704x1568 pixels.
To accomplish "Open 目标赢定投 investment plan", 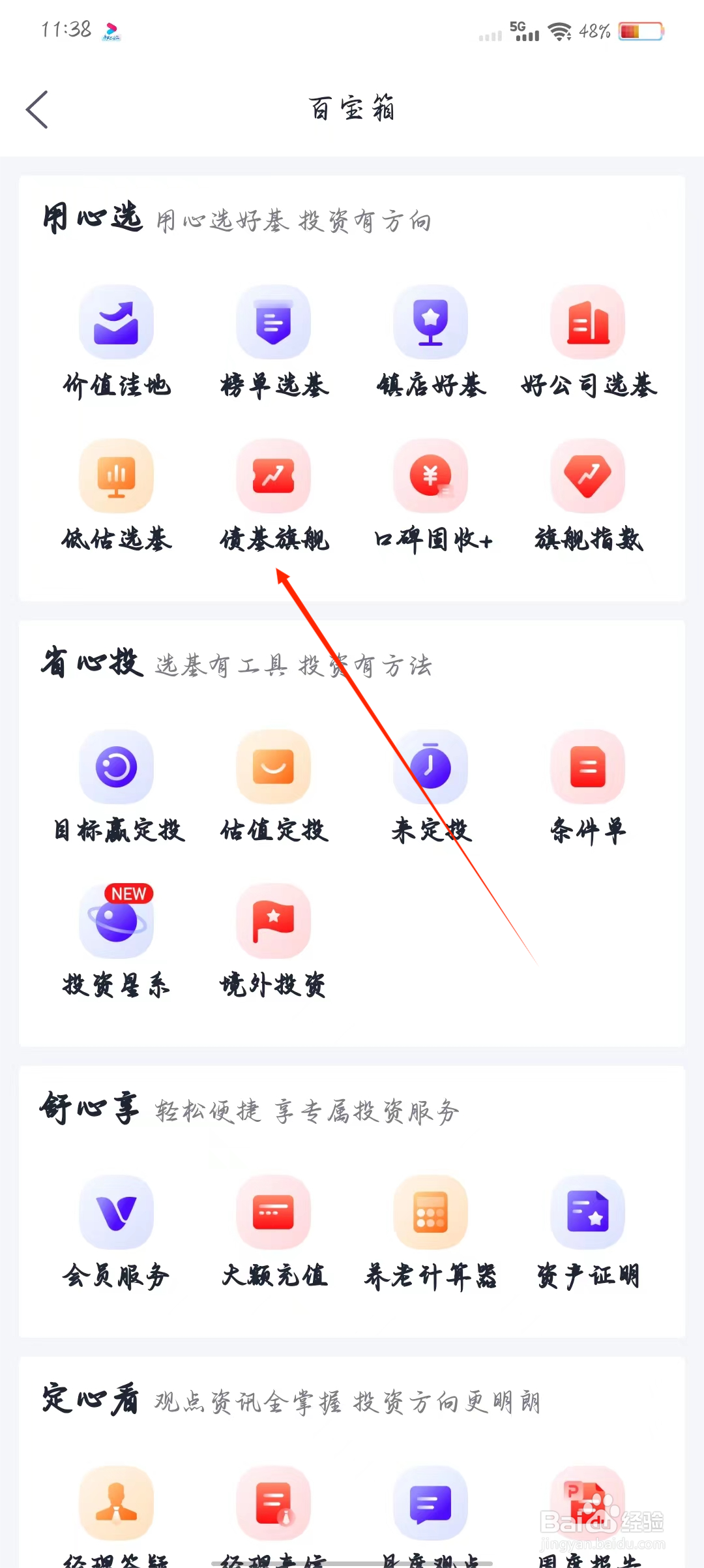I will [x=116, y=768].
